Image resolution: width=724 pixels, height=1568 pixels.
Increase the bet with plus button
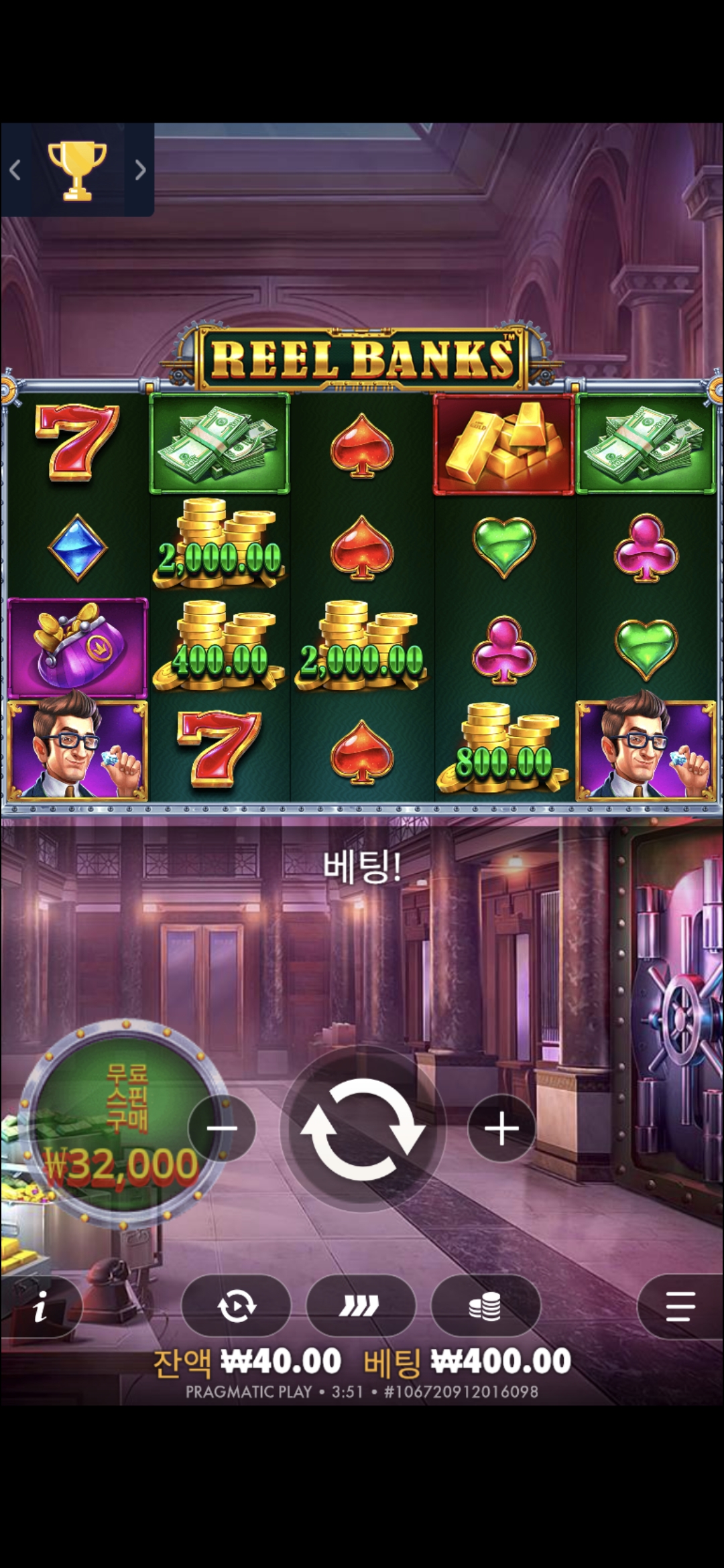(501, 1128)
